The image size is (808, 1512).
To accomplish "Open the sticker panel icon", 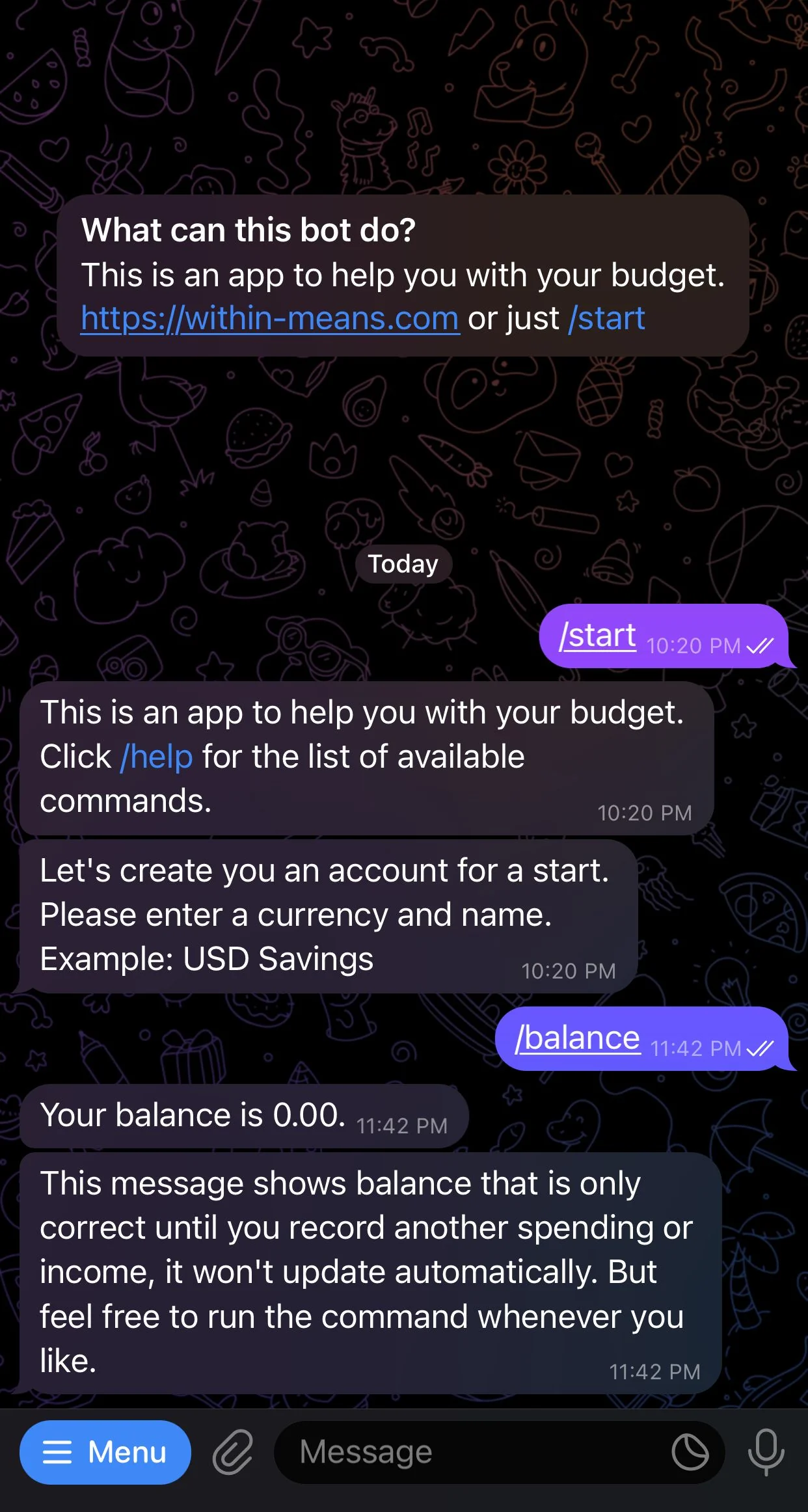I will coord(690,1452).
